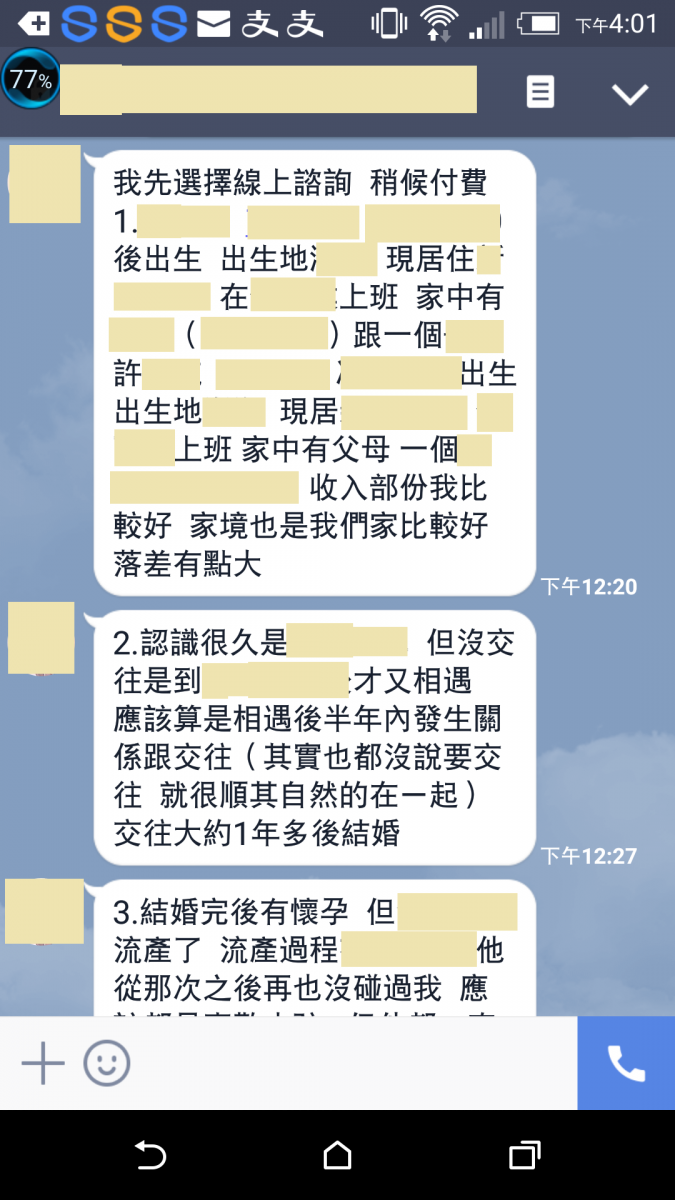This screenshot has height=1200, width=675.
Task: Tap the system back button
Action: [x=150, y=1156]
